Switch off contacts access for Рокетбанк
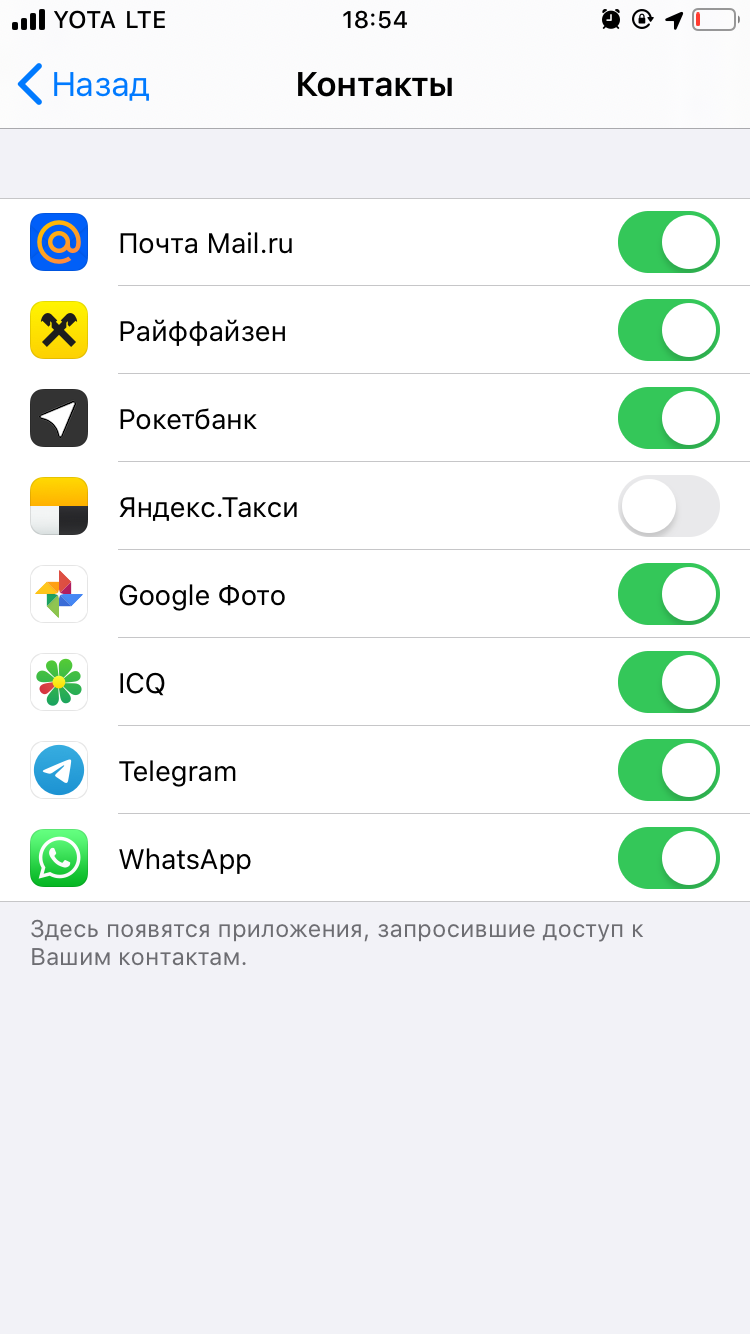The image size is (750, 1334). (669, 418)
